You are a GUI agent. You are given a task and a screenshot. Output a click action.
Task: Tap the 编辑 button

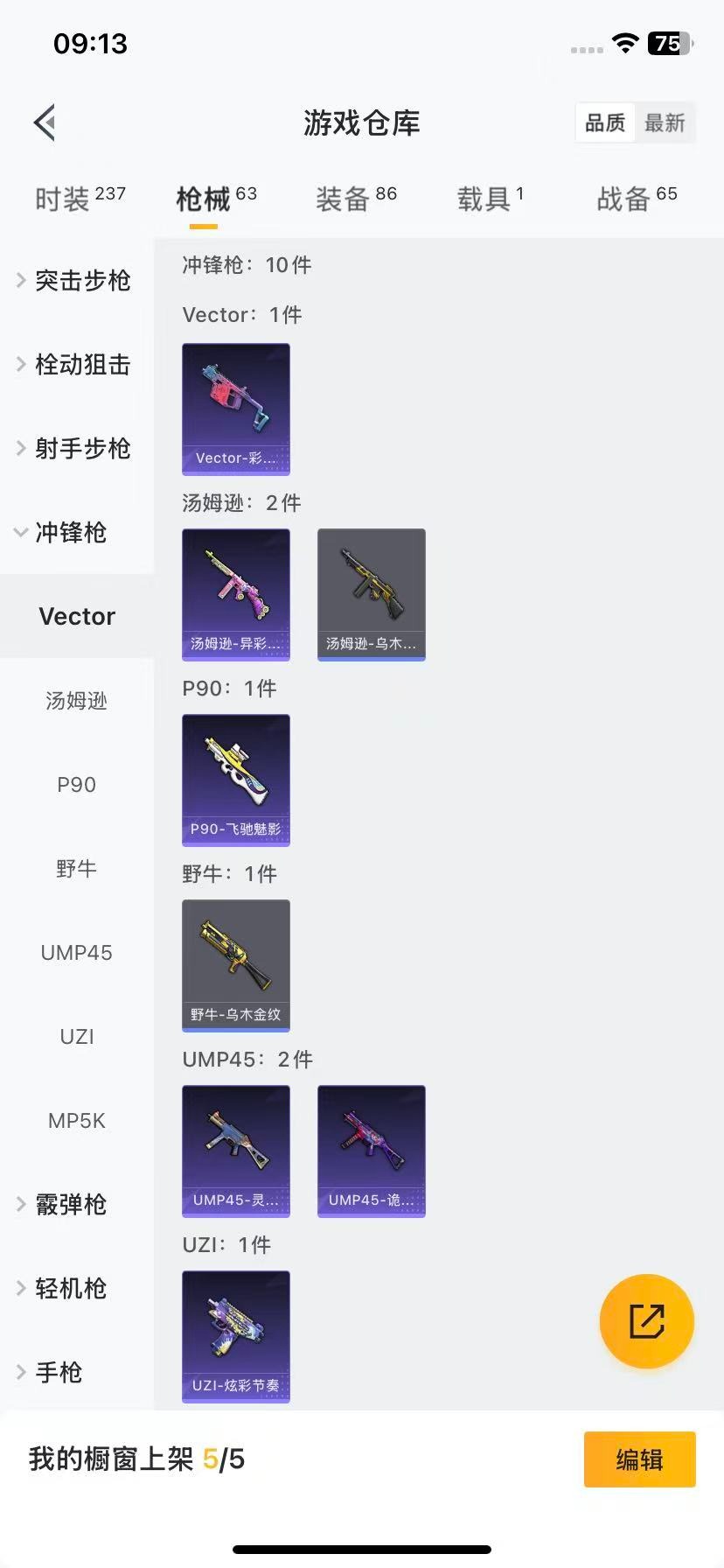click(639, 1459)
